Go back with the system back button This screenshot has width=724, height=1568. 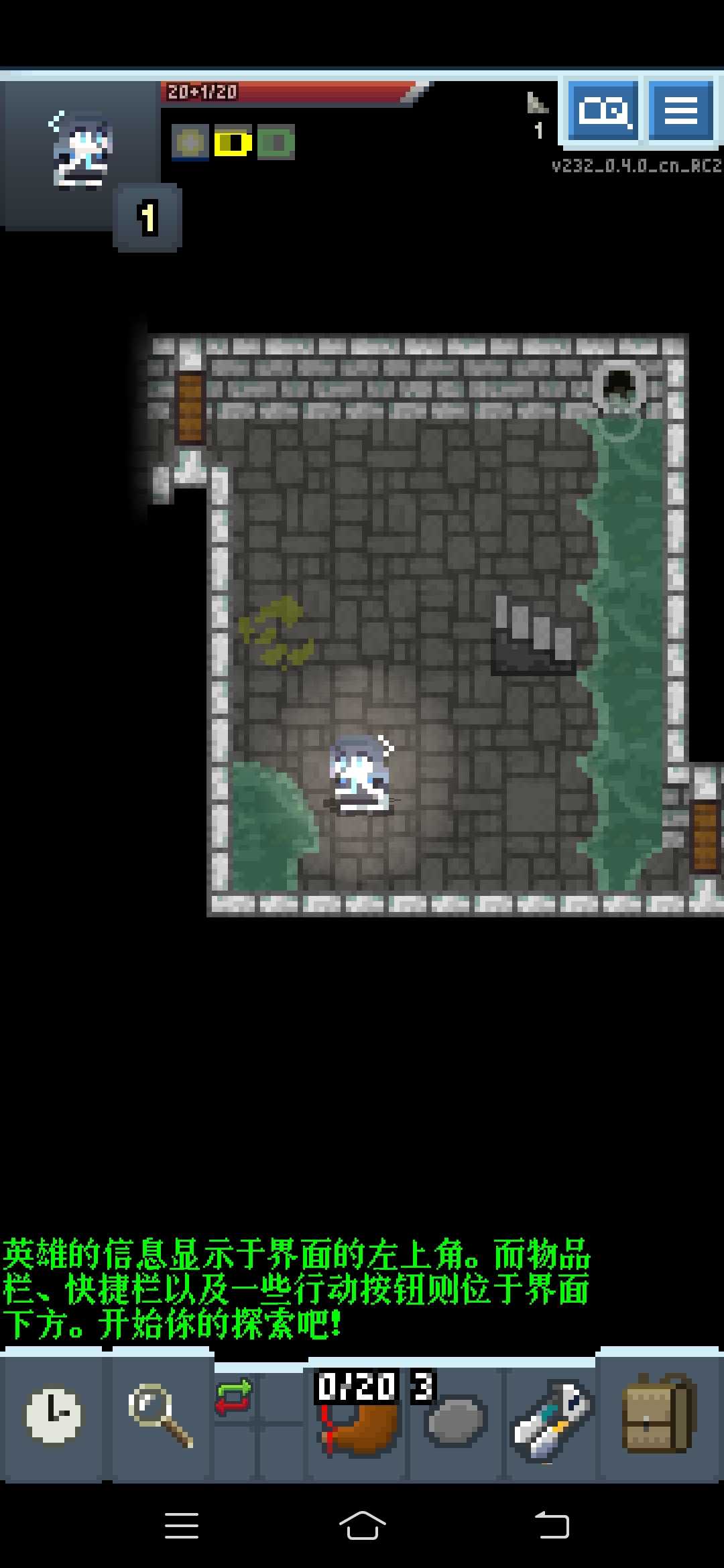[x=551, y=1526]
